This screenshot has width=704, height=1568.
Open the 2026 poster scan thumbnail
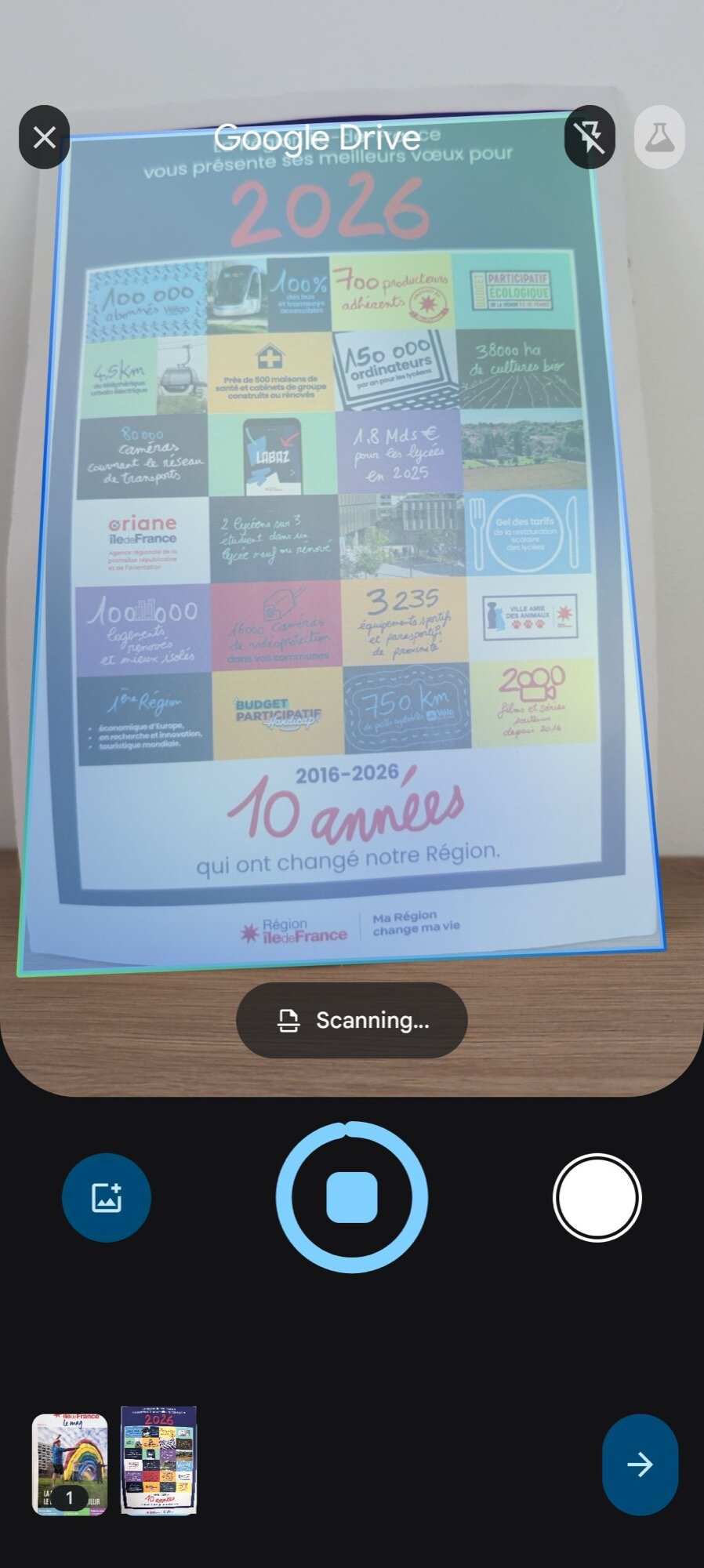point(158,1461)
